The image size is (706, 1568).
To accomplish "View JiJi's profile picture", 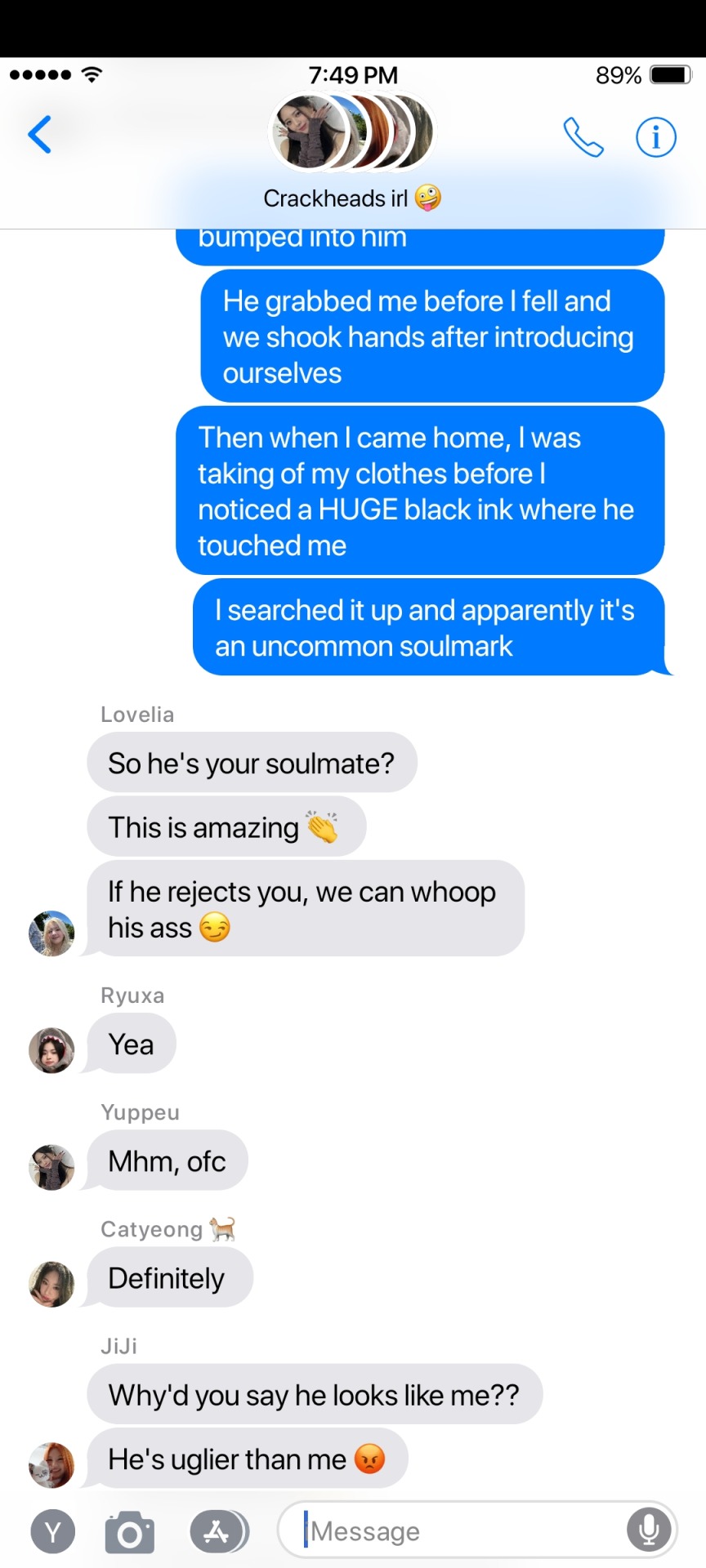I will coord(51,1464).
